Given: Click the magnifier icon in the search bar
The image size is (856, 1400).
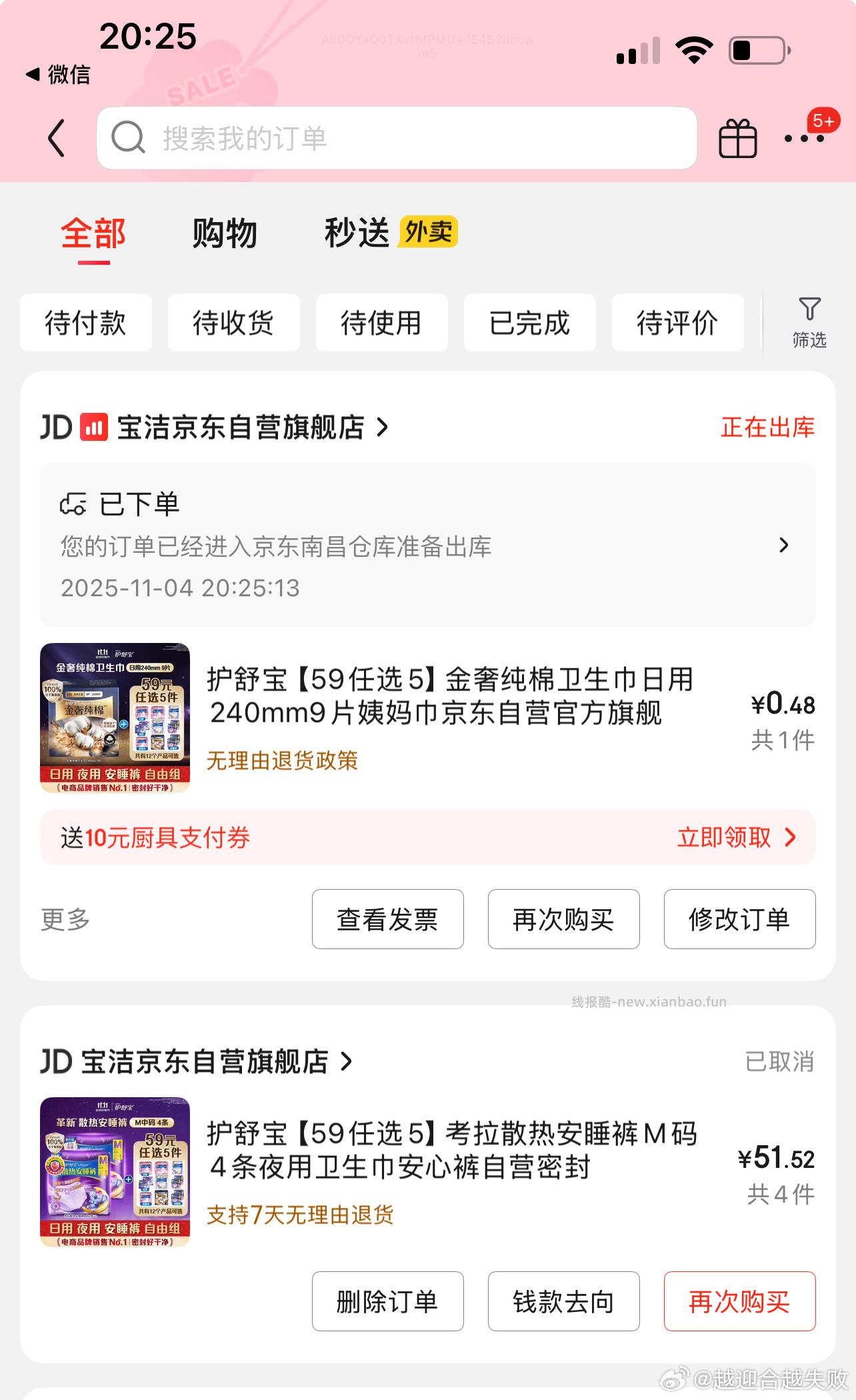Looking at the screenshot, I should [x=129, y=138].
